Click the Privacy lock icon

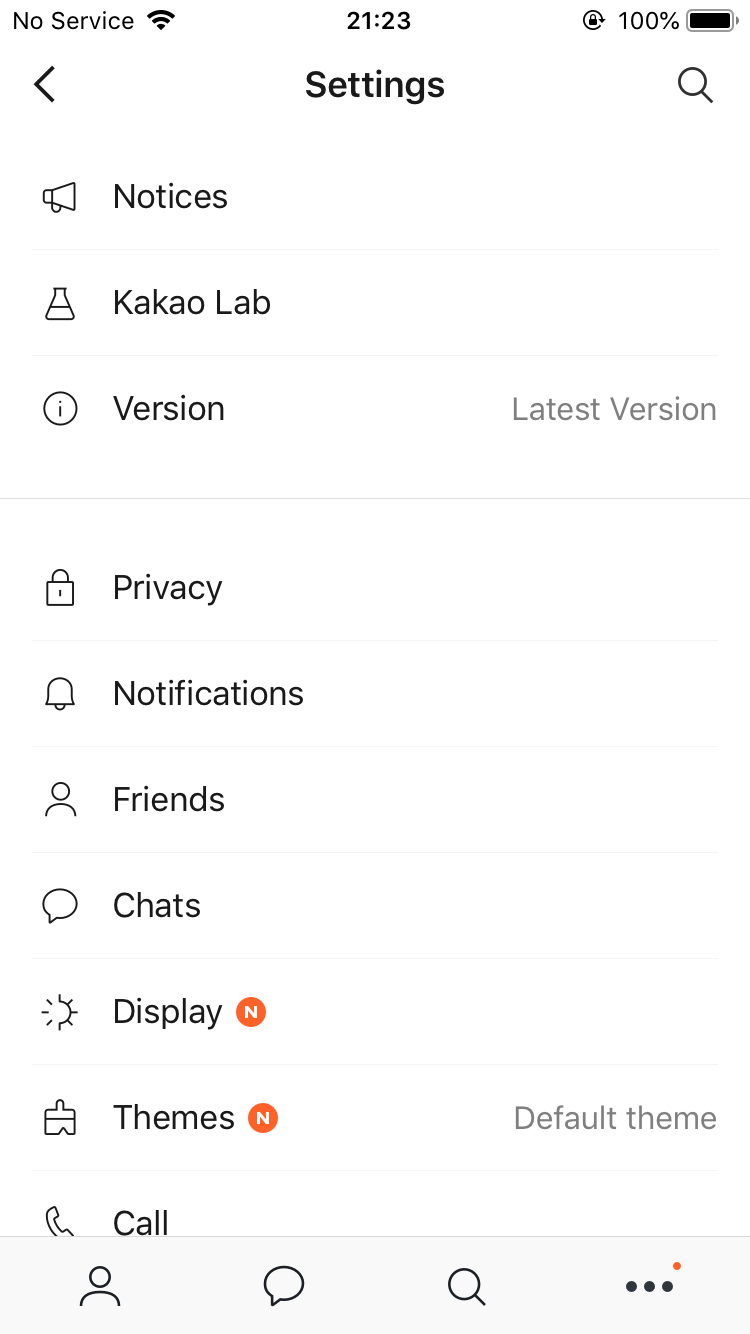(x=60, y=588)
